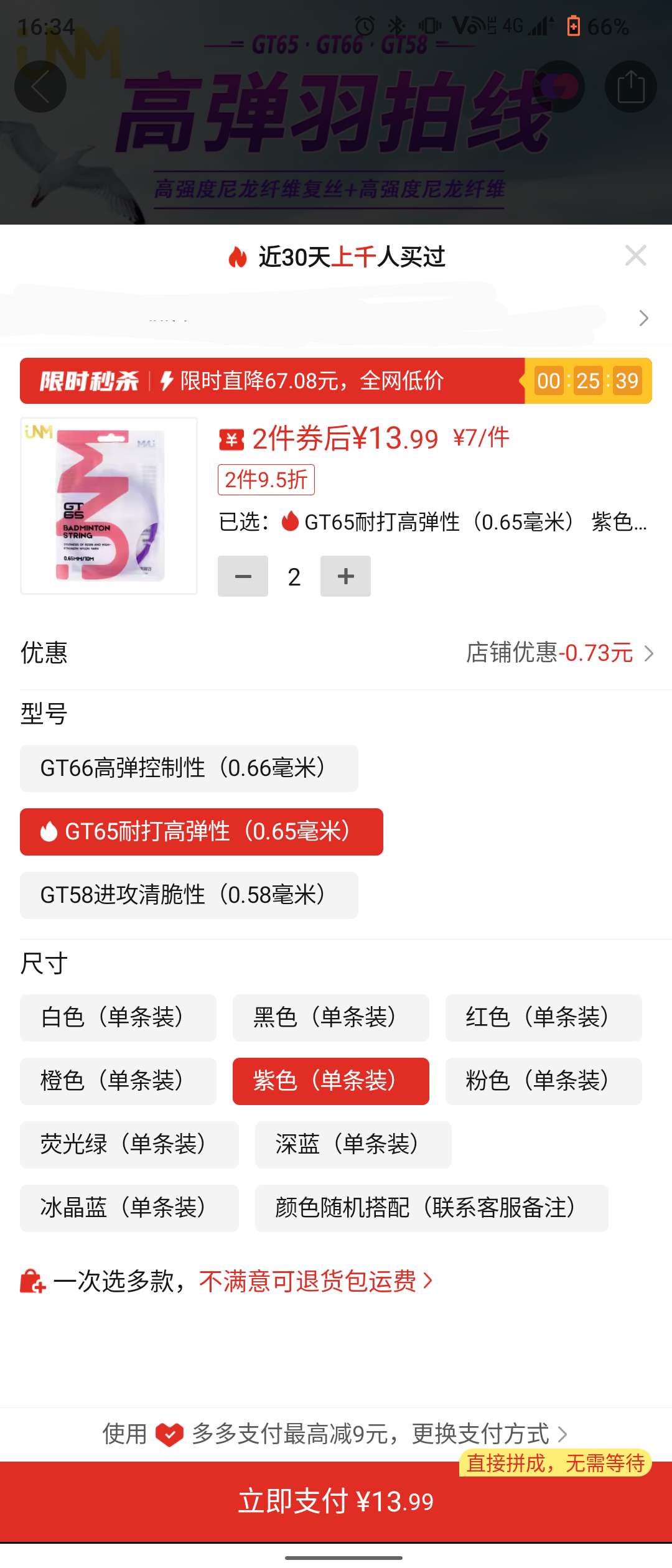Pick 深蓝（单条装） option
The height and width of the screenshot is (1568, 672).
(x=353, y=1145)
